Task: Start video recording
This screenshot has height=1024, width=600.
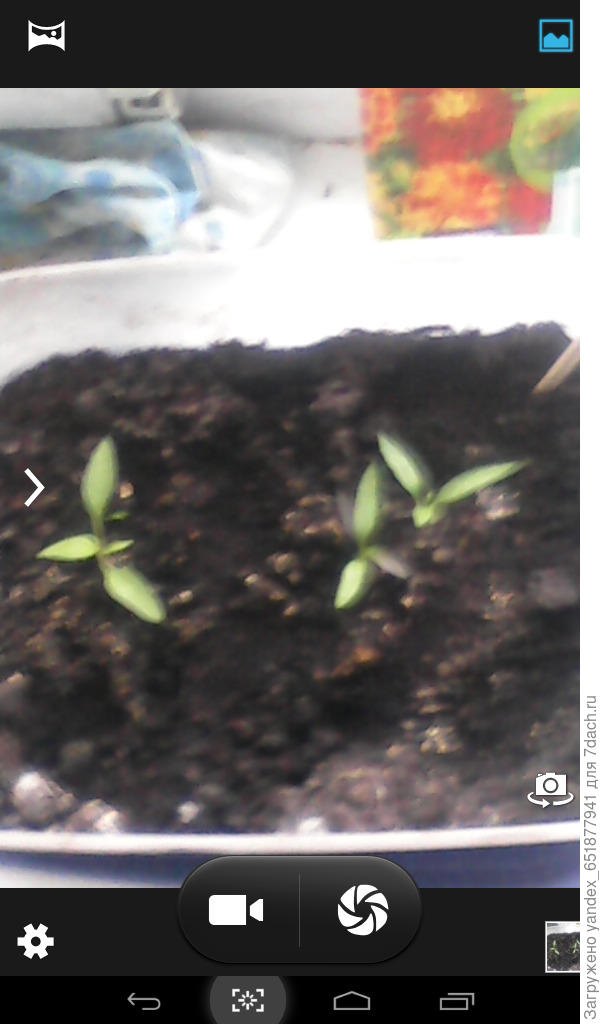Action: [x=236, y=910]
